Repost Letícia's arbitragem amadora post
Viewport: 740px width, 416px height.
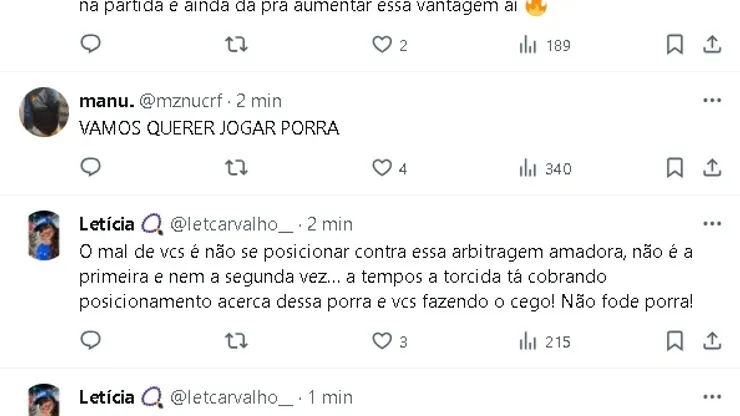click(x=236, y=341)
